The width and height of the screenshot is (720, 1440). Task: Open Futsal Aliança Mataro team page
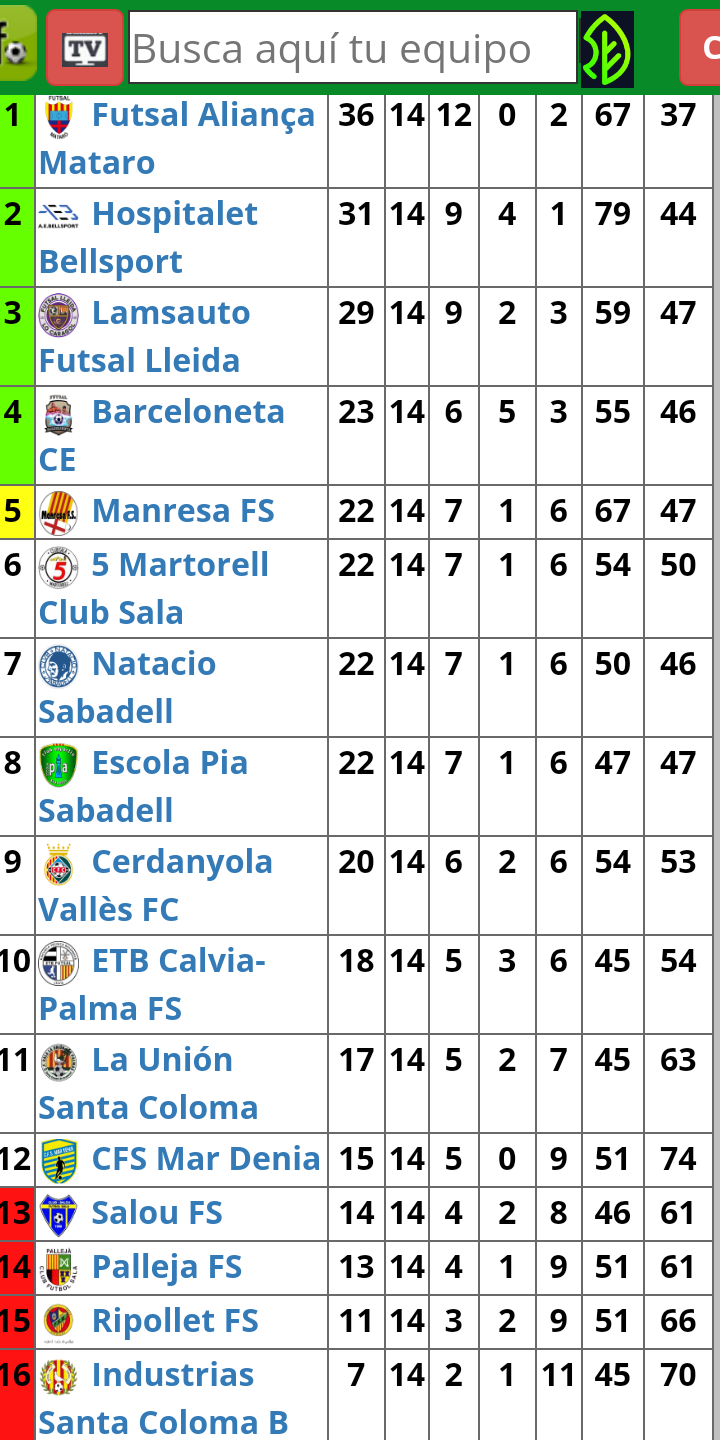(202, 116)
